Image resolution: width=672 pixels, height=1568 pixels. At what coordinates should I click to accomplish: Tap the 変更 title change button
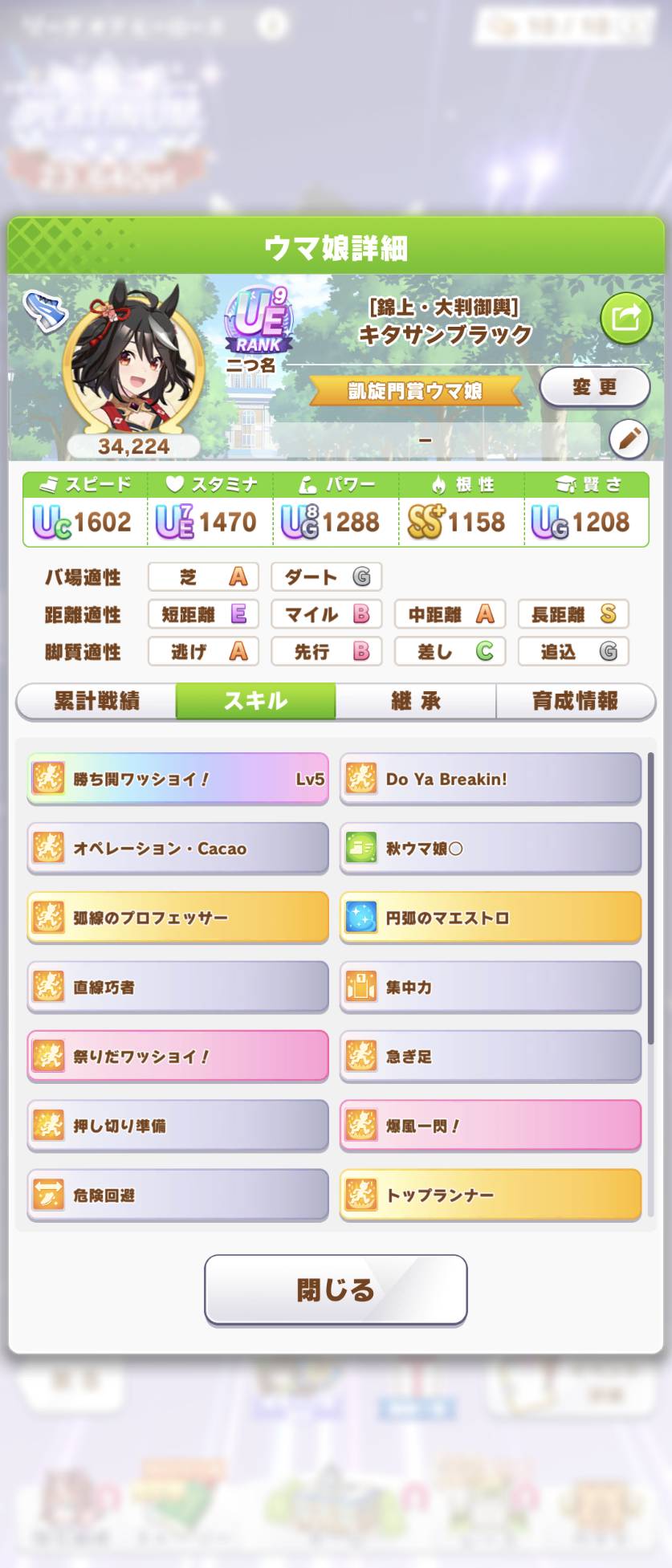click(x=594, y=387)
